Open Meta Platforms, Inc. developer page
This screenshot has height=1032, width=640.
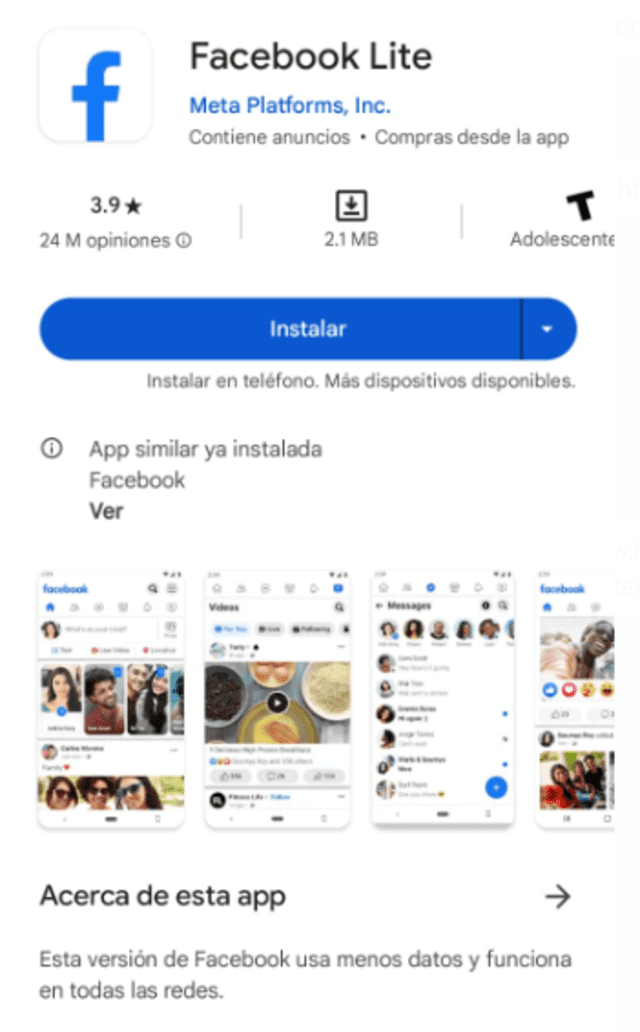pos(290,105)
